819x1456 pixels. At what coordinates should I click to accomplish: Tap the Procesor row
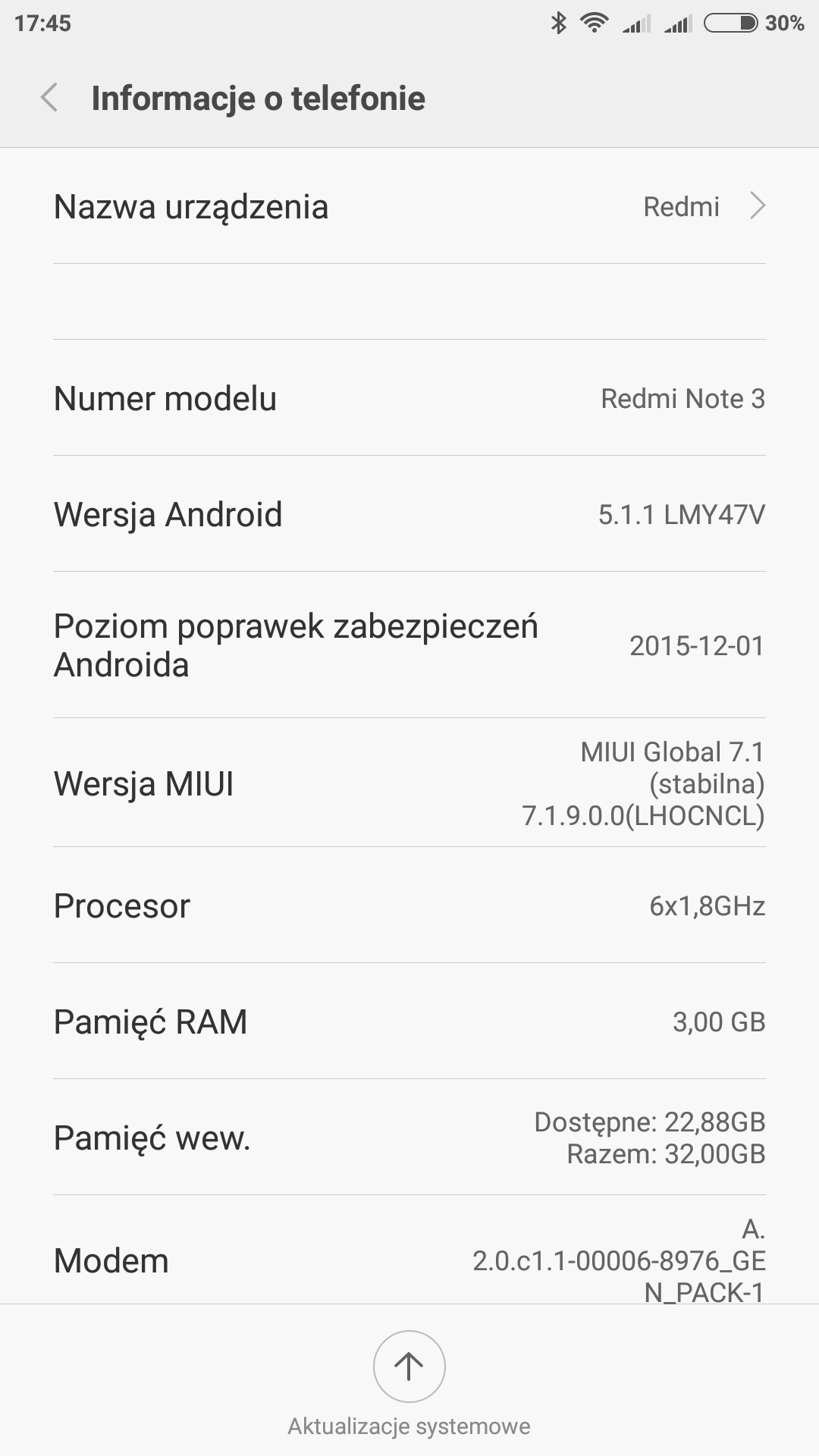409,905
